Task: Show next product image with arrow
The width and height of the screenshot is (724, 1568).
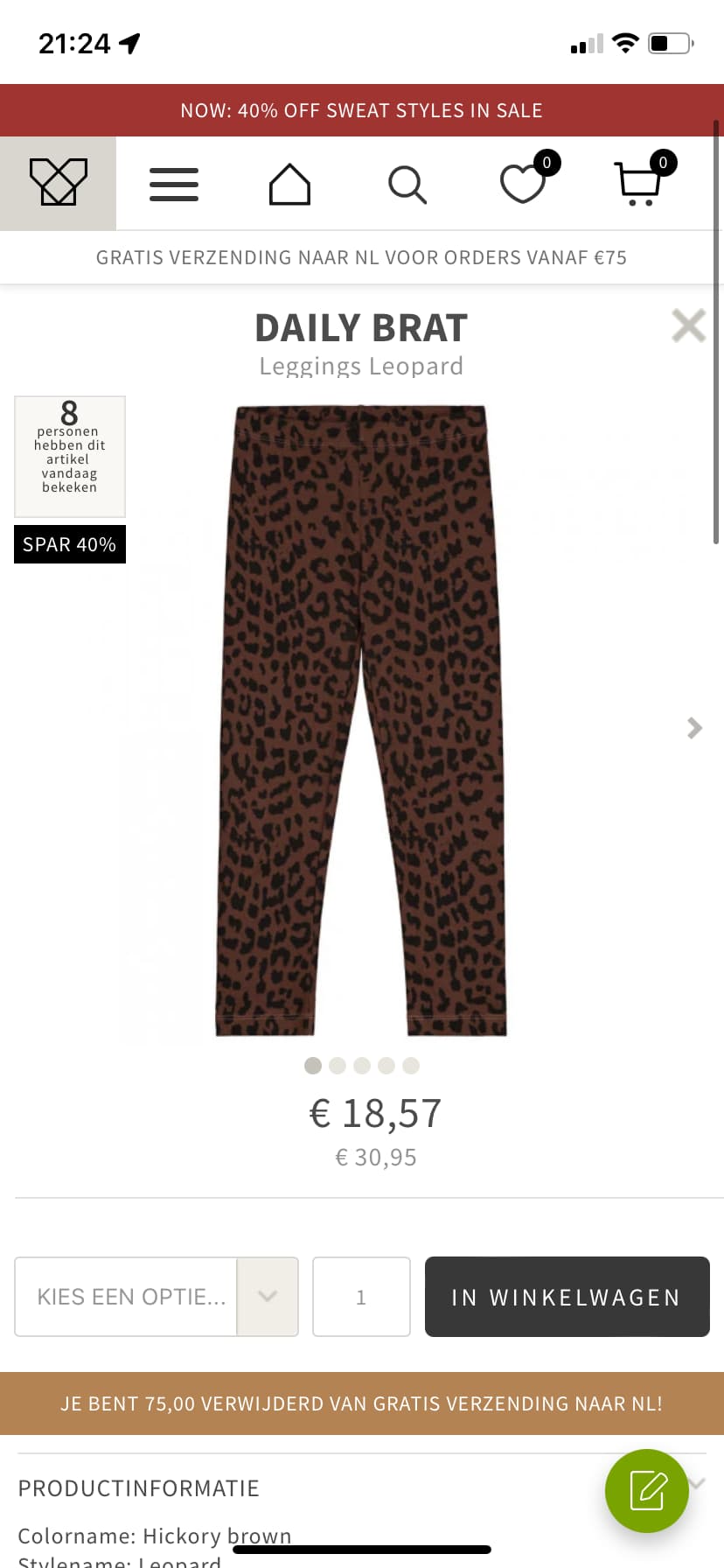Action: tap(694, 728)
